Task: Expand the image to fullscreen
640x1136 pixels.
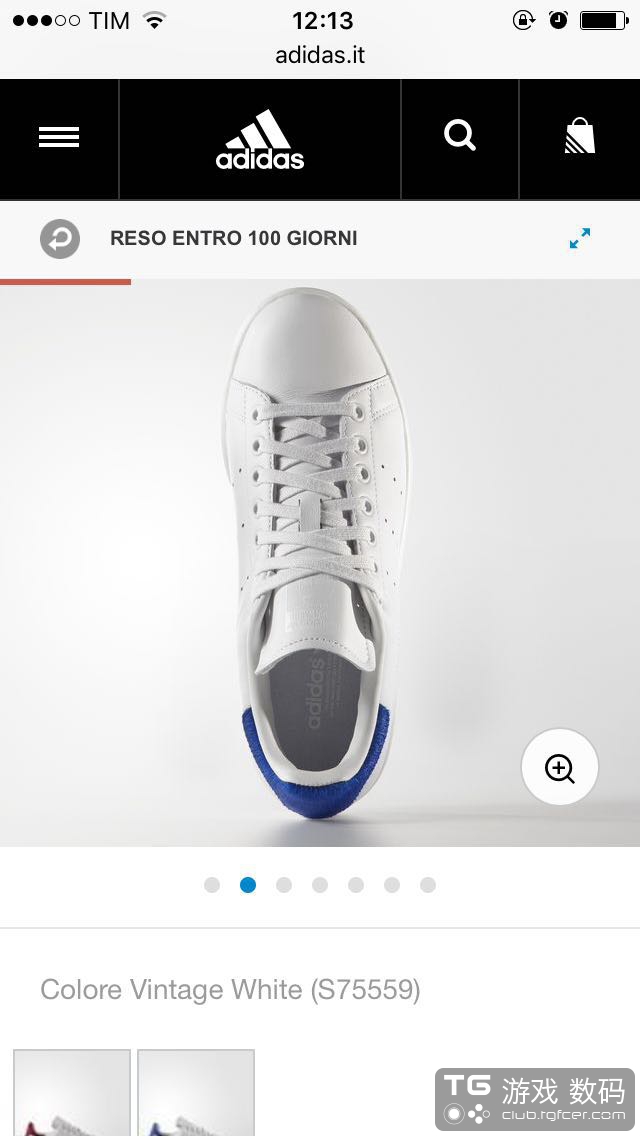Action: click(x=580, y=239)
